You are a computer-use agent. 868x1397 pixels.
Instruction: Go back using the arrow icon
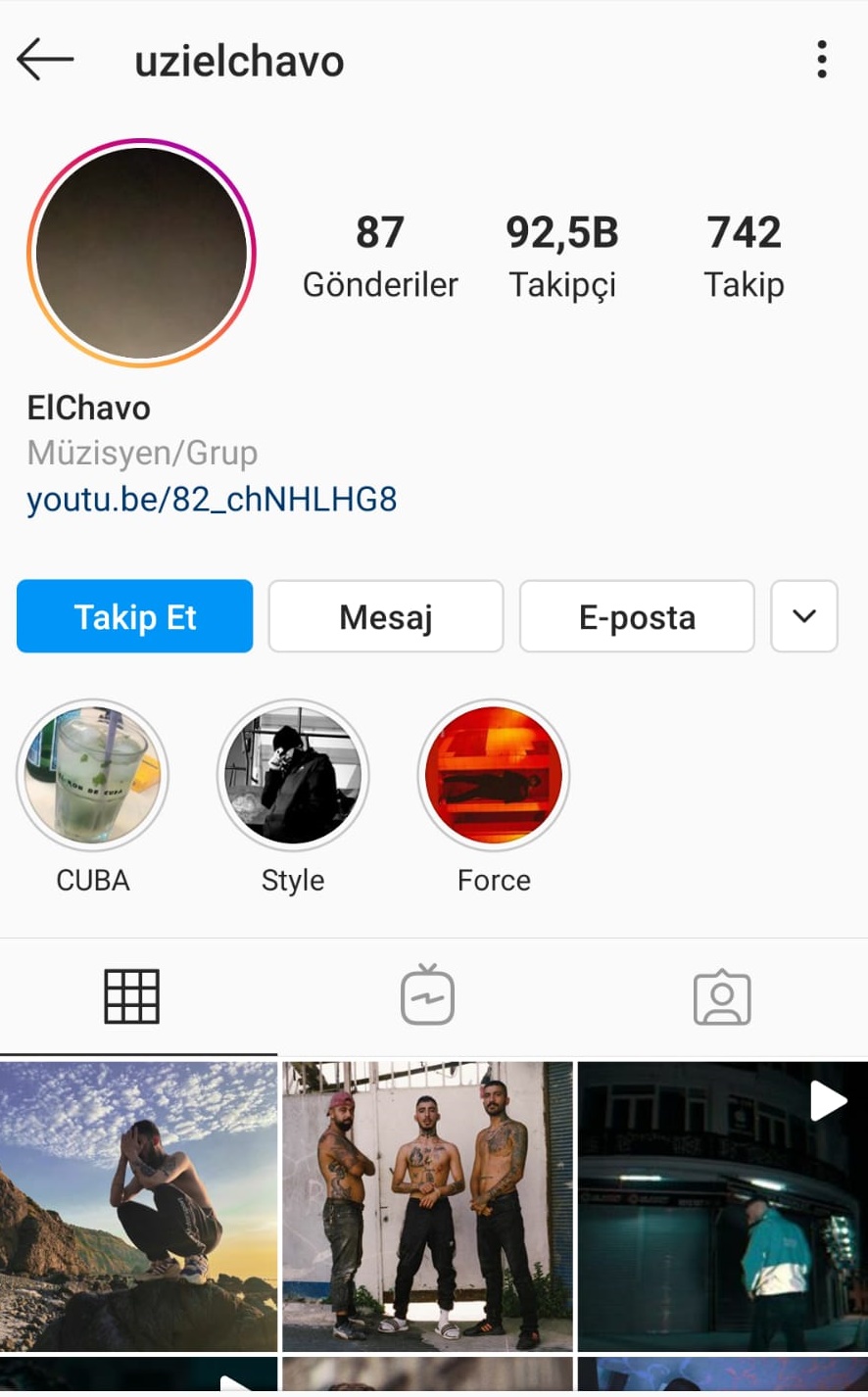45,60
